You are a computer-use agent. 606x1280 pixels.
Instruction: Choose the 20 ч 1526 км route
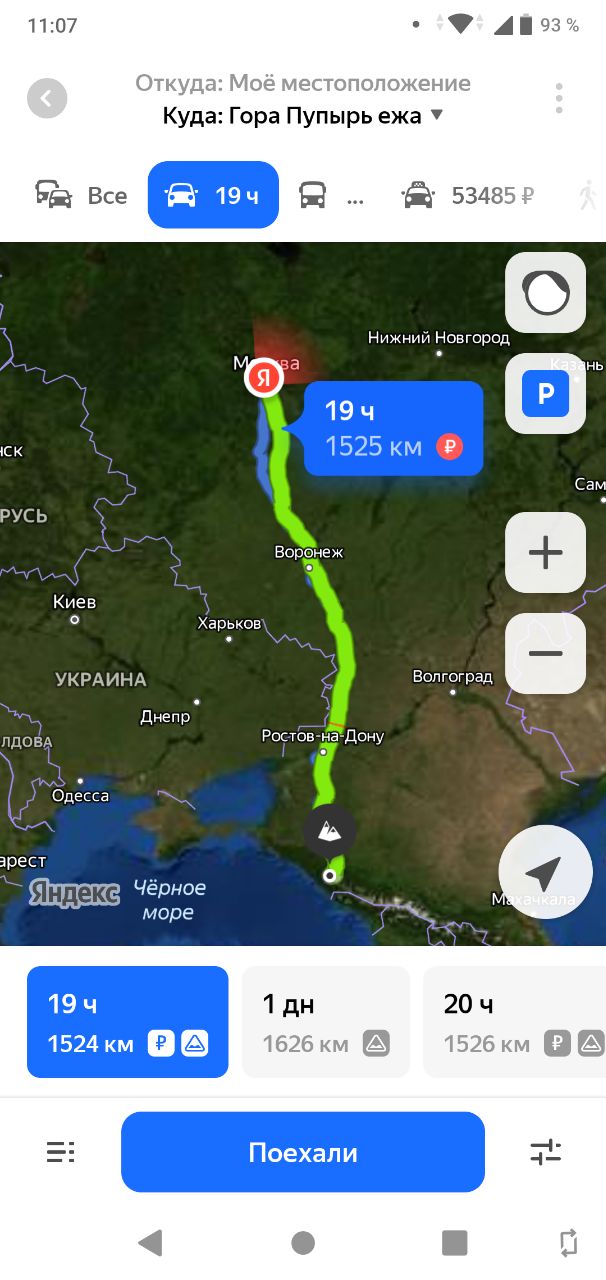click(514, 1022)
